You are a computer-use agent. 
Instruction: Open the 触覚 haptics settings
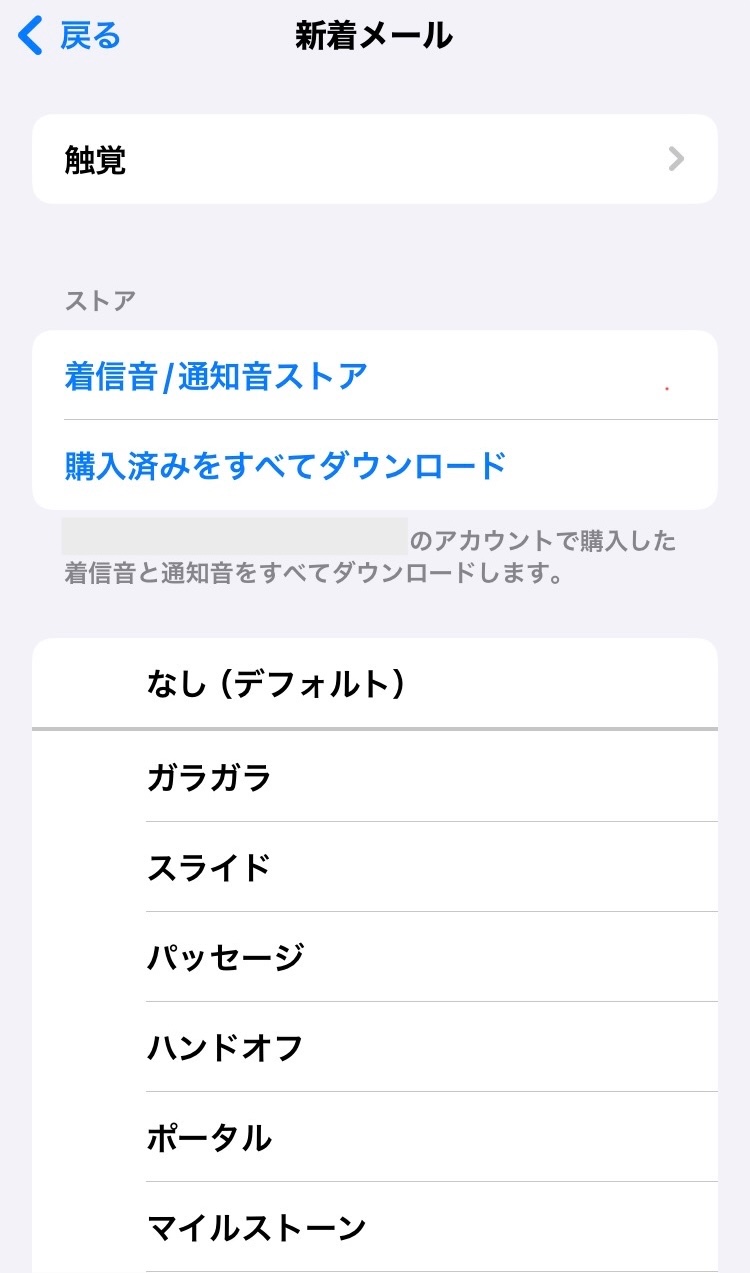point(374,160)
